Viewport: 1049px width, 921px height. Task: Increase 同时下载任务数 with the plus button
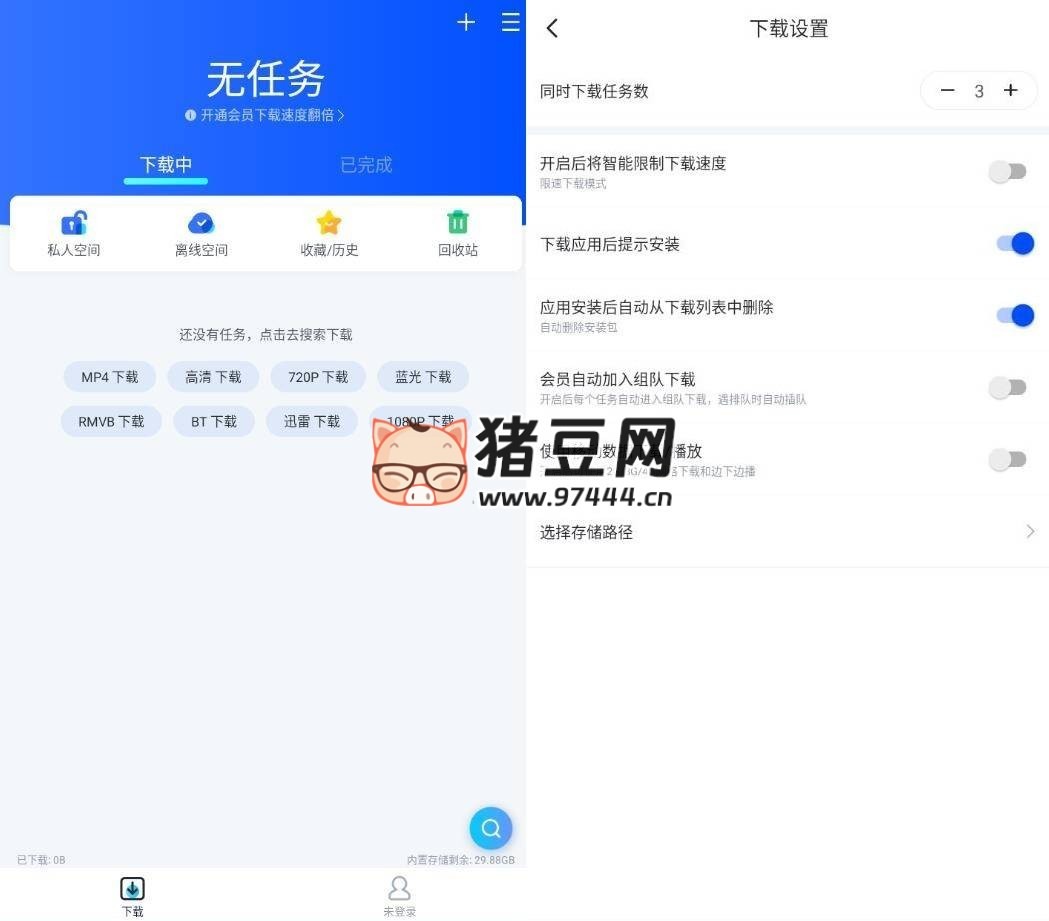(x=1011, y=91)
